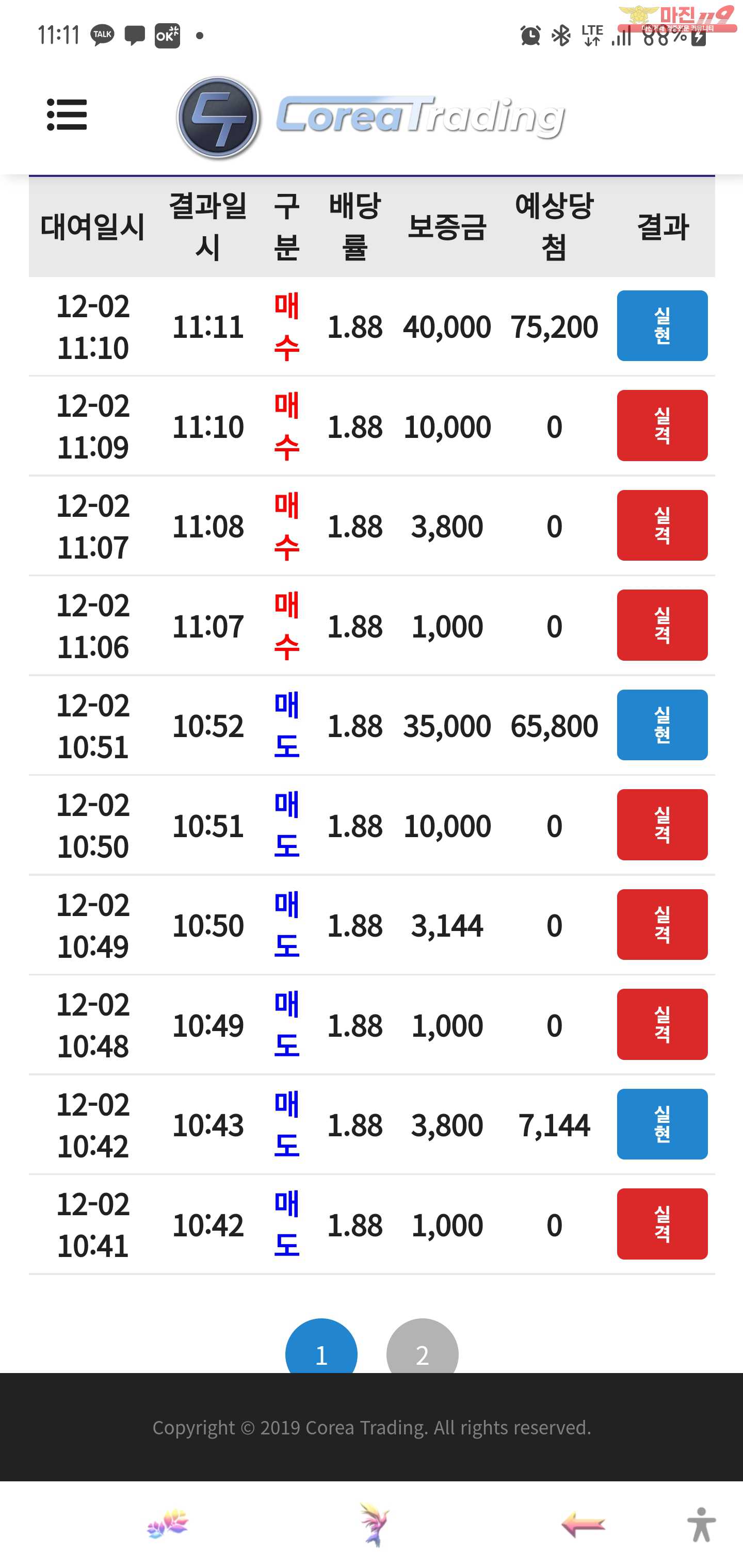Tap 실격 result for 10:41 trade
This screenshot has height=1568, width=743.
662,1224
